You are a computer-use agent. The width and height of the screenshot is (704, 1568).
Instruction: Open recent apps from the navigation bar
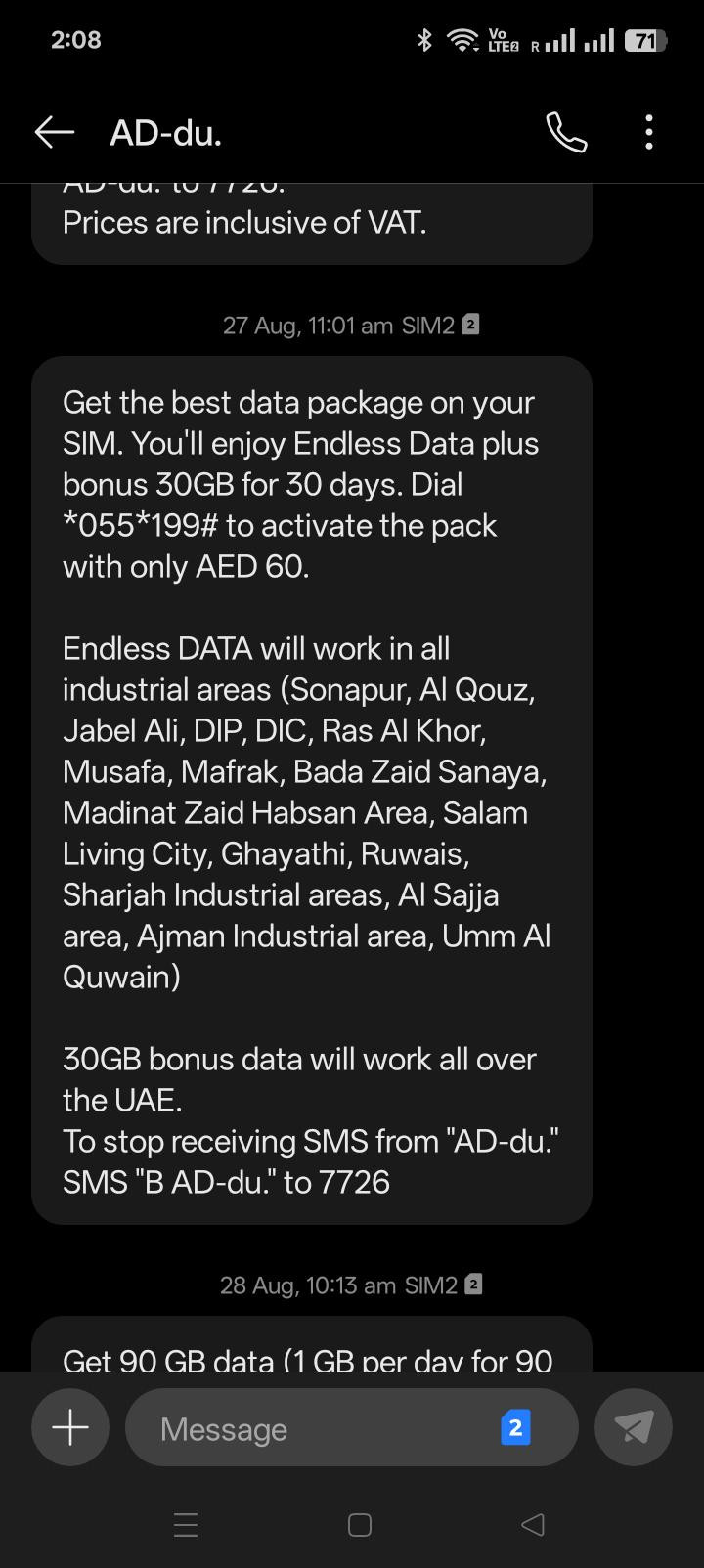tap(186, 1525)
